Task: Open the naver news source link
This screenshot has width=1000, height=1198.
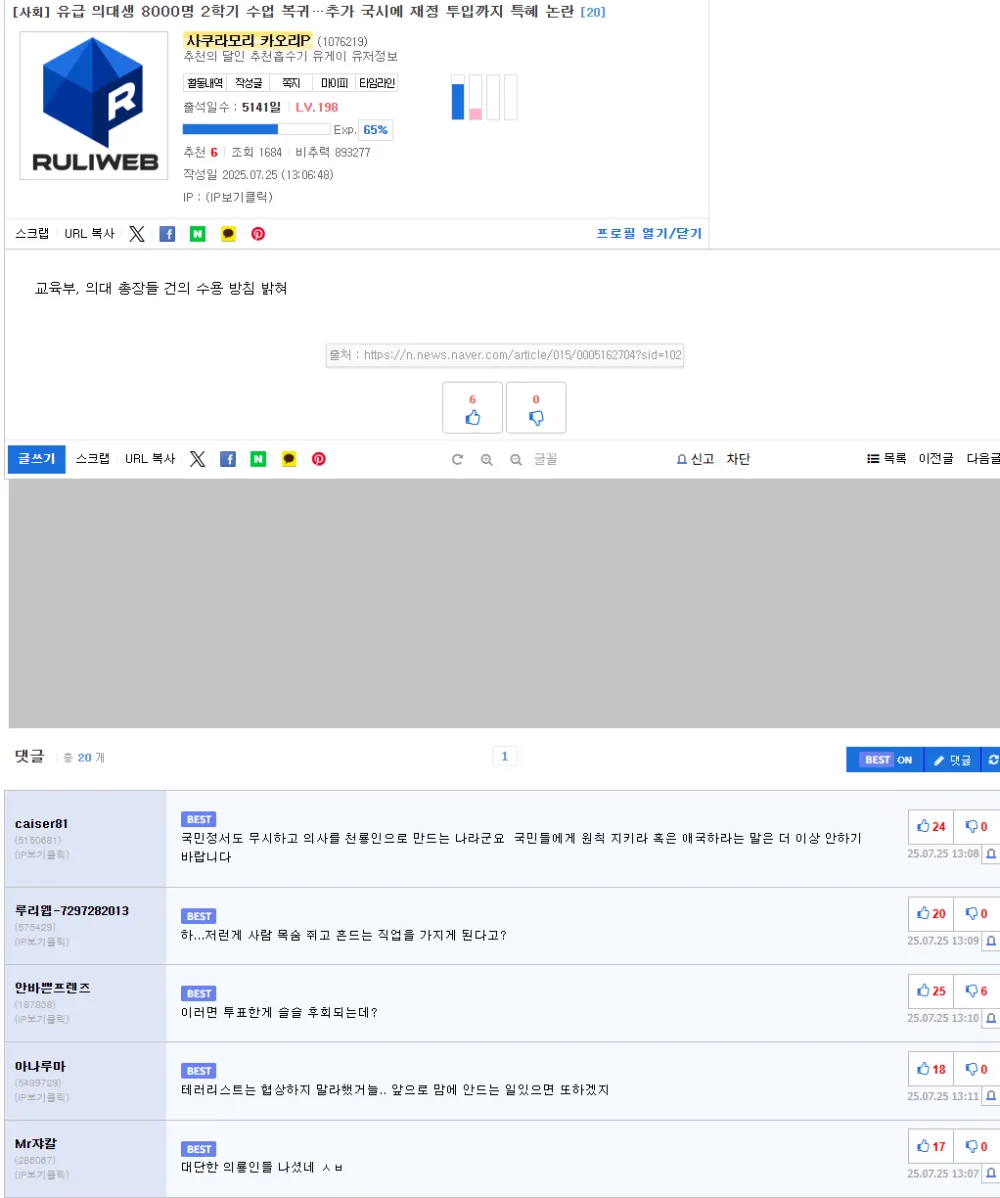Action: 505,355
